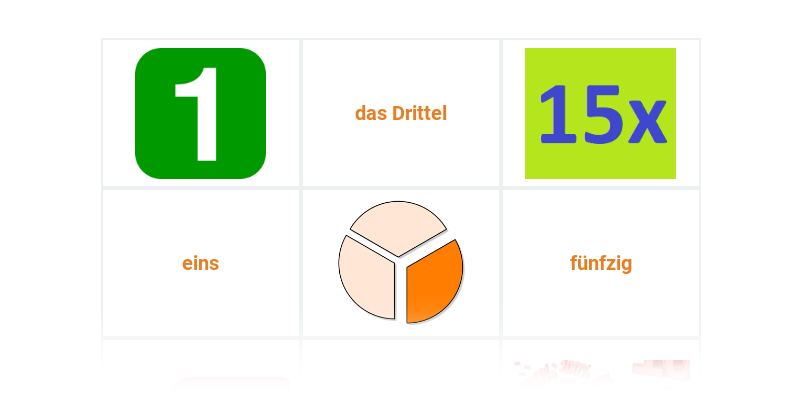The height and width of the screenshot is (400, 800).
Task: Select the green number 1 card
Action: [200, 113]
